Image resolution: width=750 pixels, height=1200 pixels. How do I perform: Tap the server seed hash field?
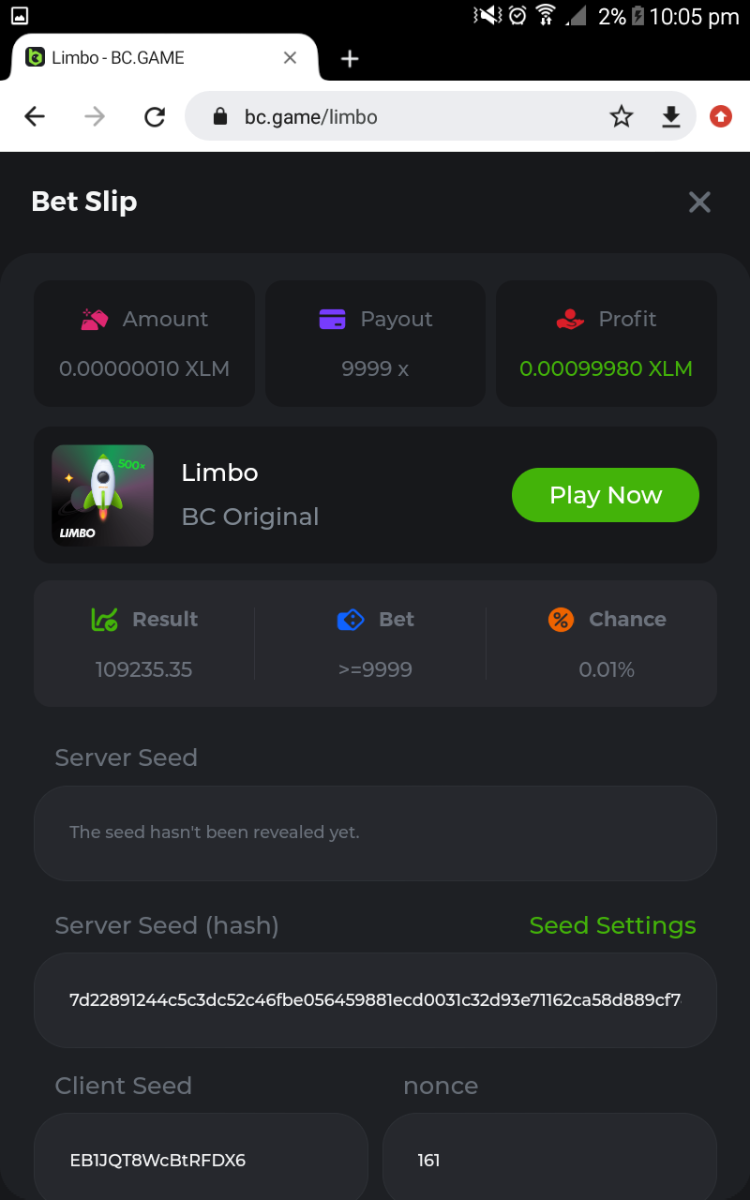click(375, 1000)
